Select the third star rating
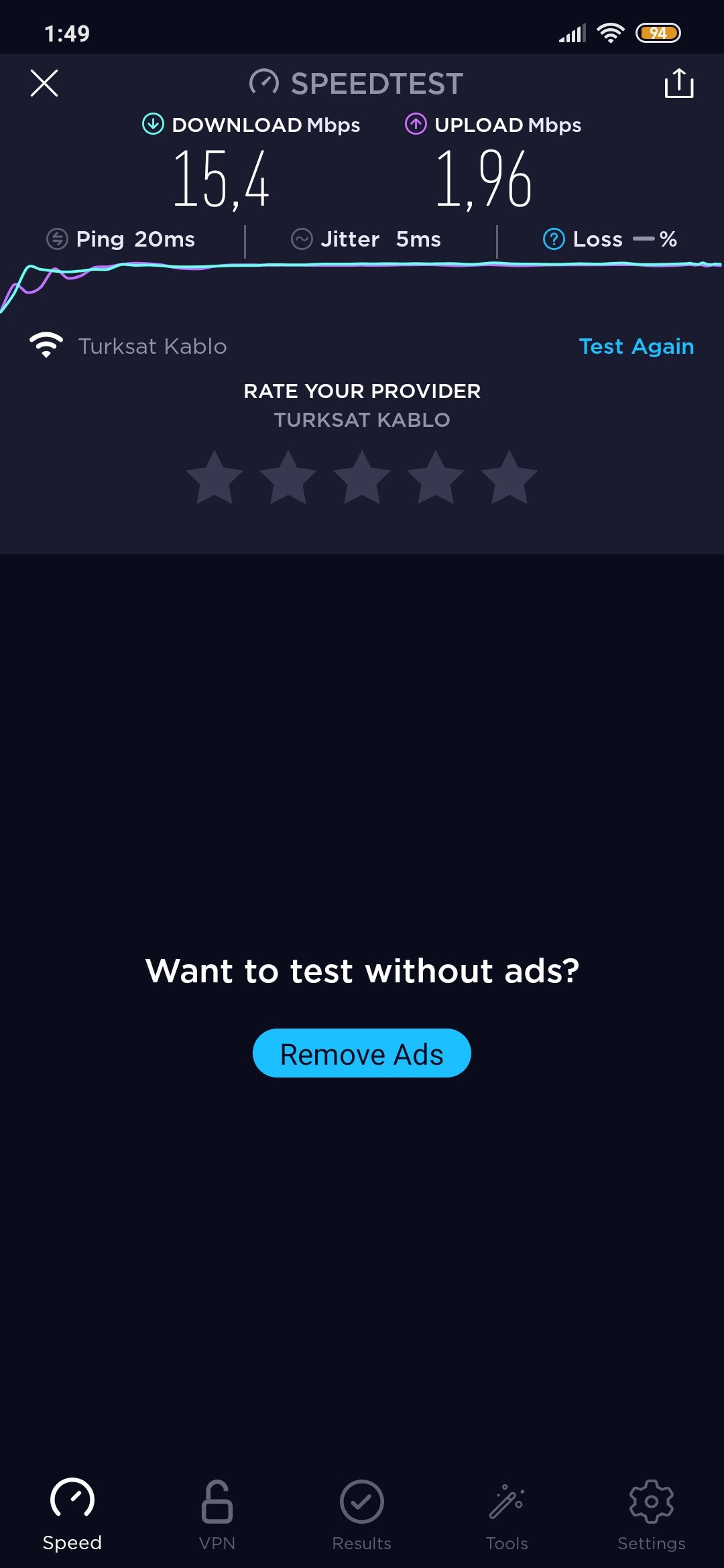Image resolution: width=724 pixels, height=1568 pixels. point(362,478)
